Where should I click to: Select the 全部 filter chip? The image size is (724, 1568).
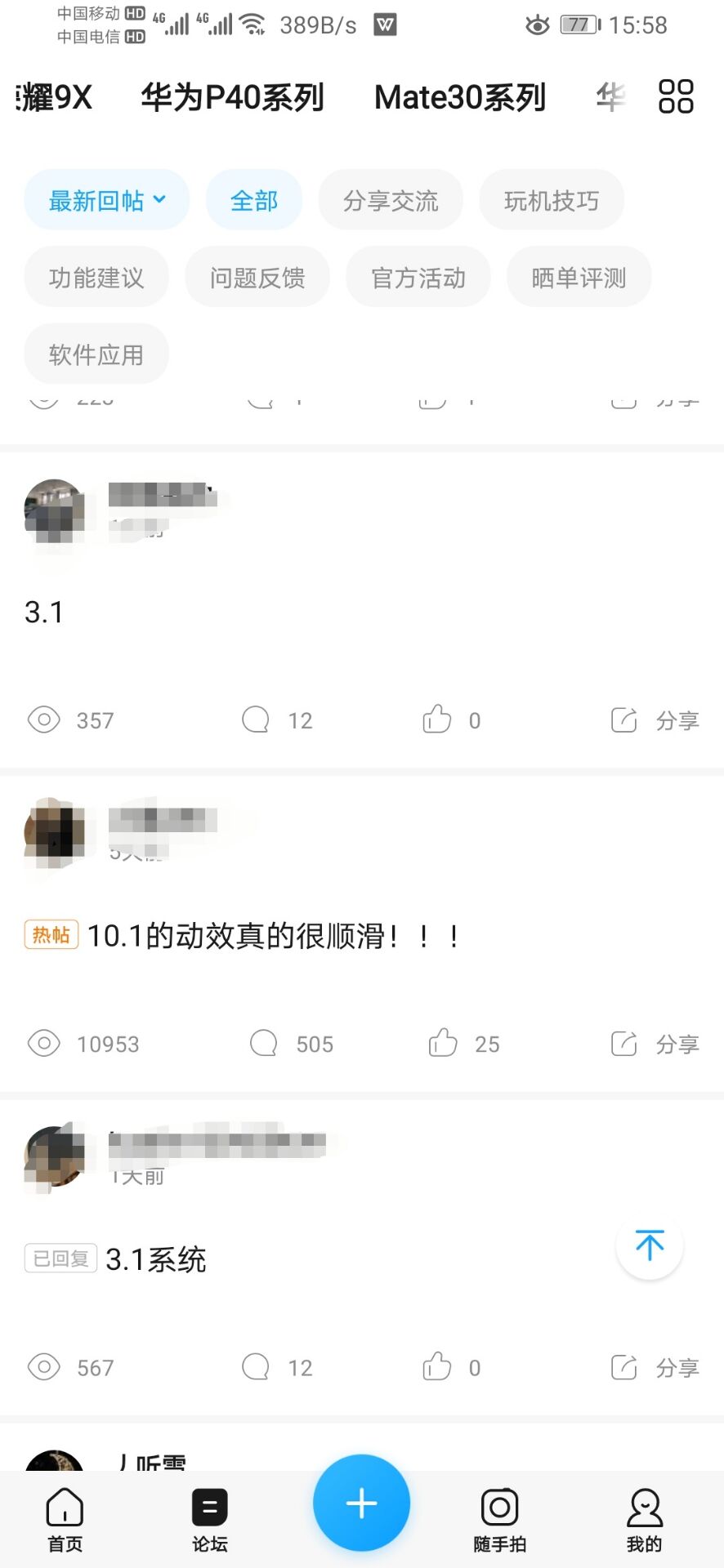[x=253, y=199]
